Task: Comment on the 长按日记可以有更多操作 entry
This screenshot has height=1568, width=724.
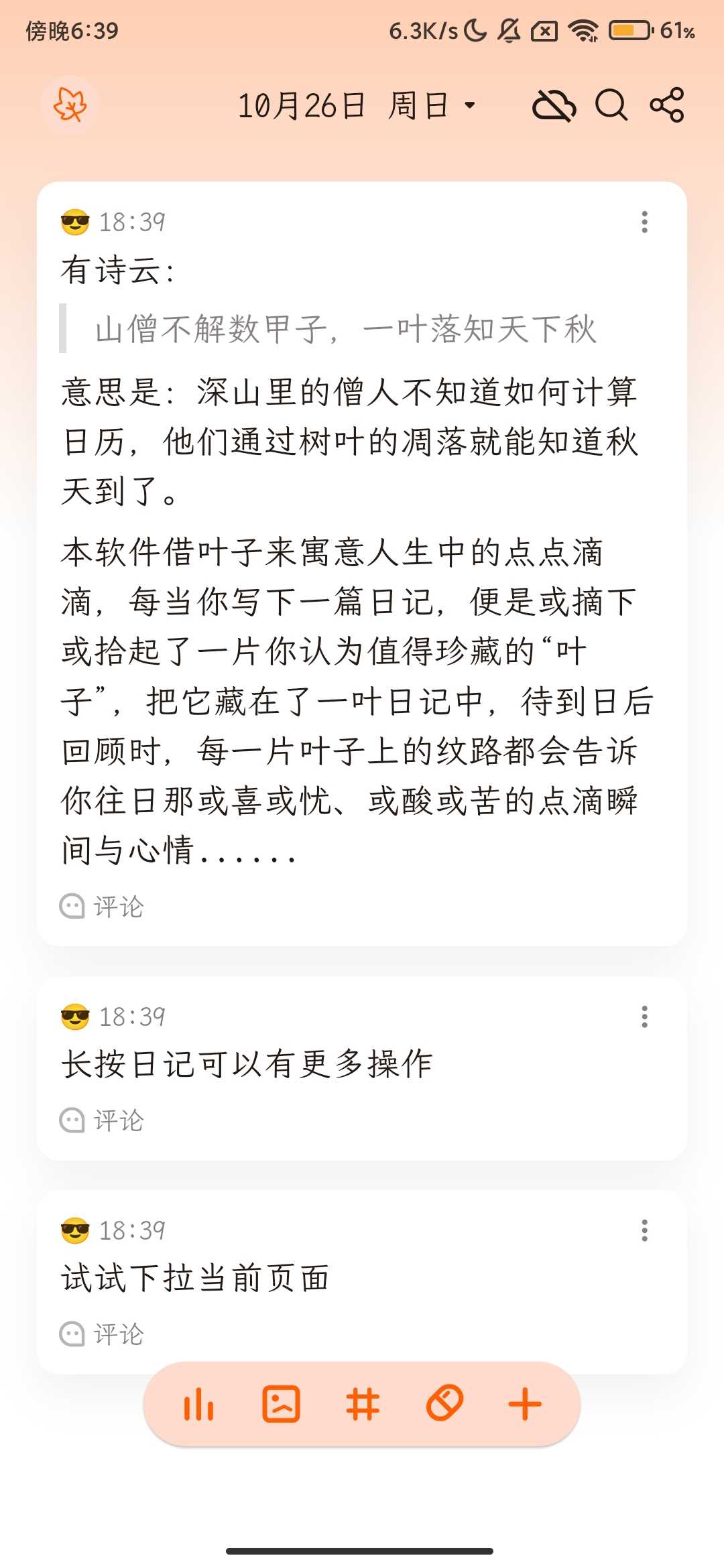Action: 103,1120
